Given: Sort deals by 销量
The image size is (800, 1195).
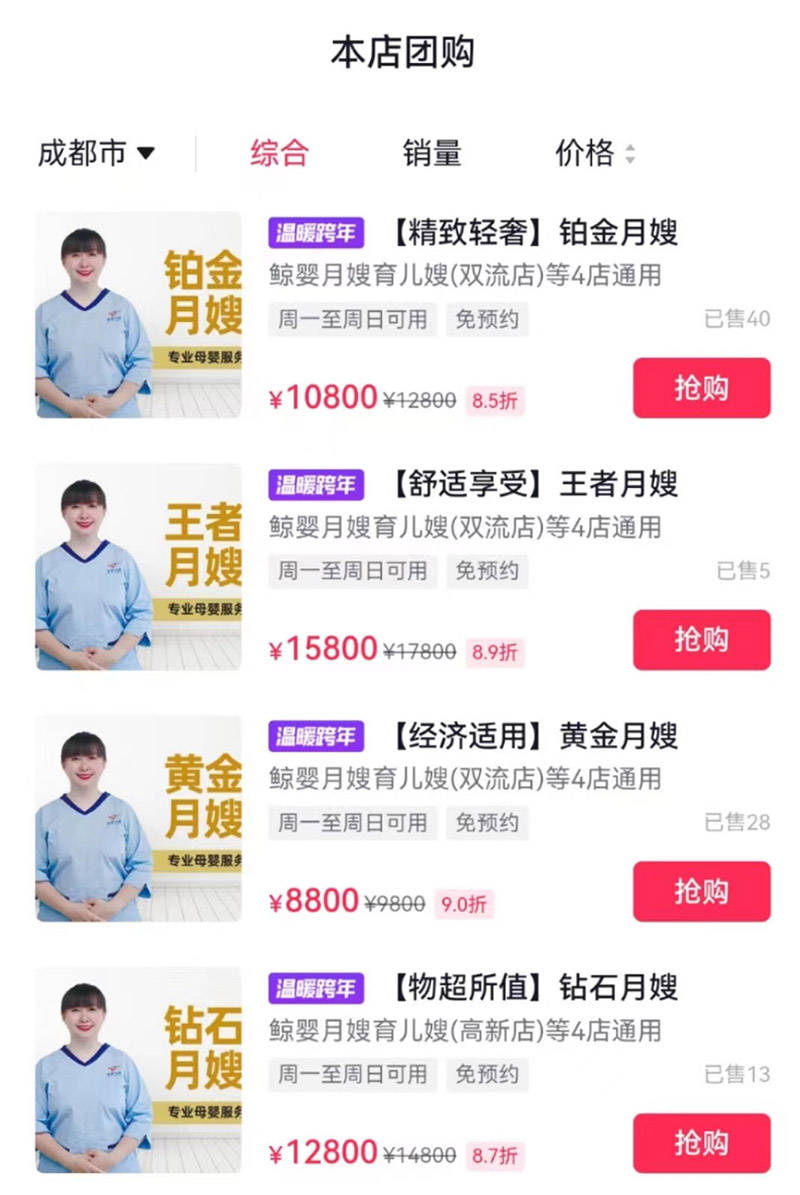Looking at the screenshot, I should pyautogui.click(x=432, y=154).
